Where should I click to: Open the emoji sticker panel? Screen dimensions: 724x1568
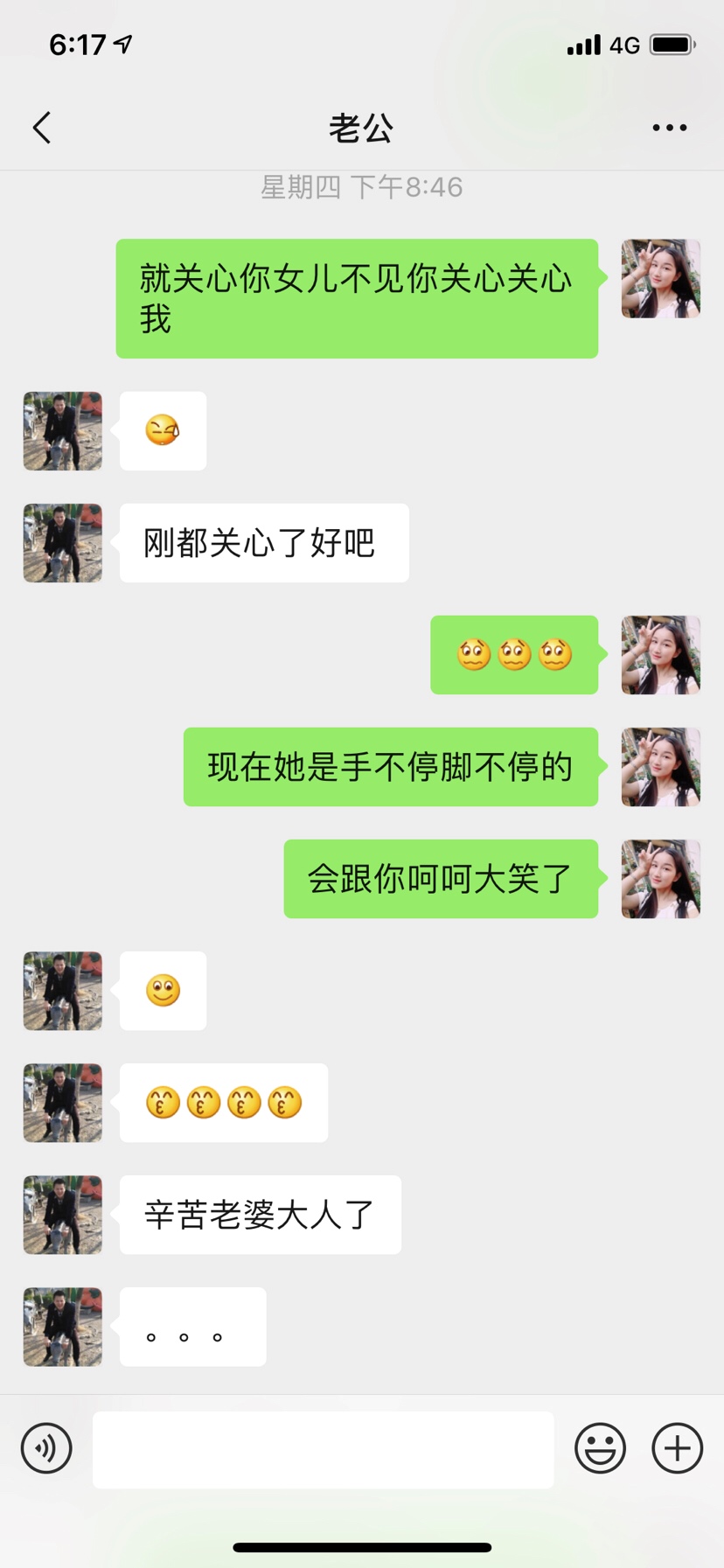(x=600, y=1448)
